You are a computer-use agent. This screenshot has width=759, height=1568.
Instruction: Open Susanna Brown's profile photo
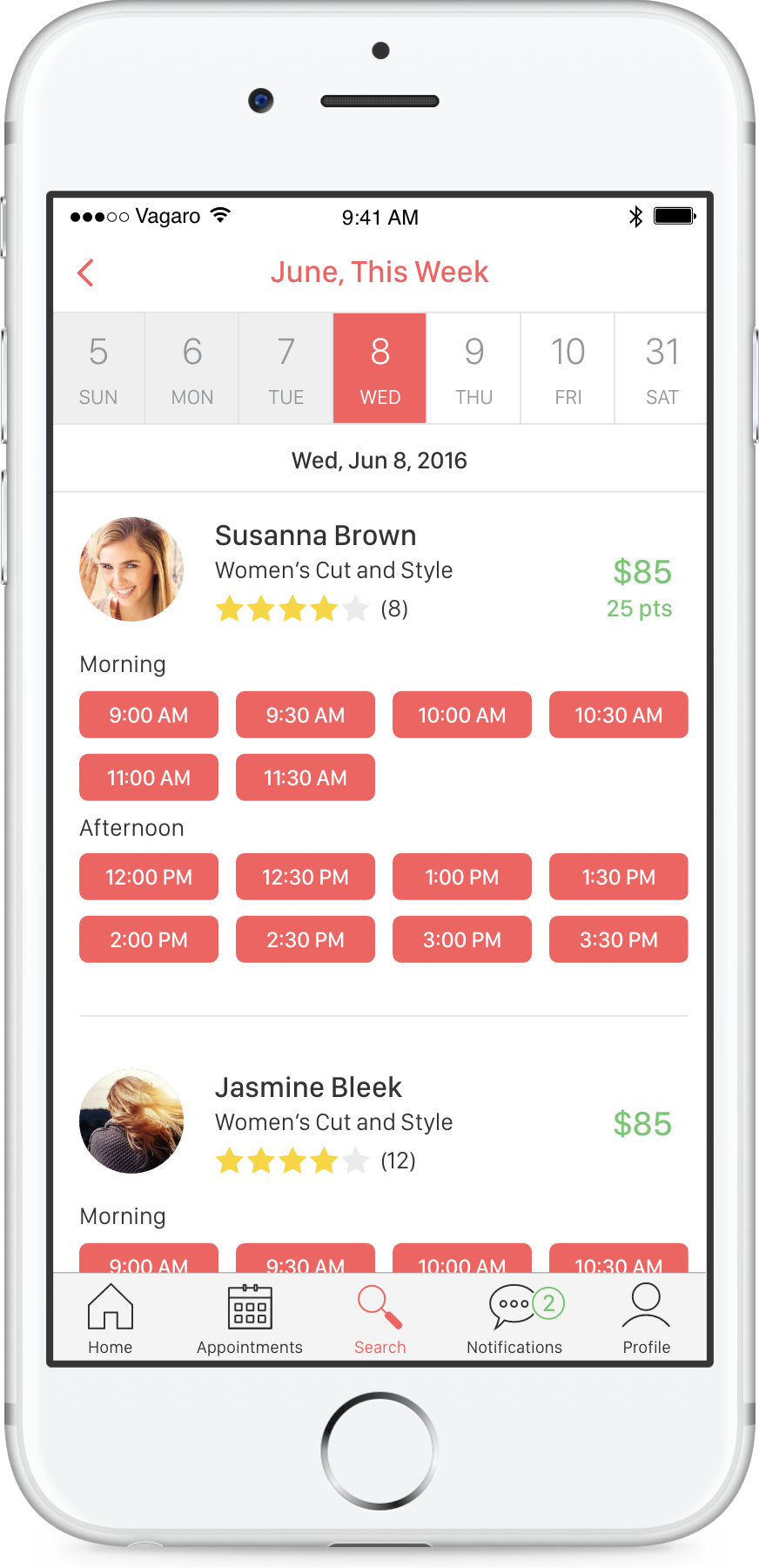click(131, 569)
